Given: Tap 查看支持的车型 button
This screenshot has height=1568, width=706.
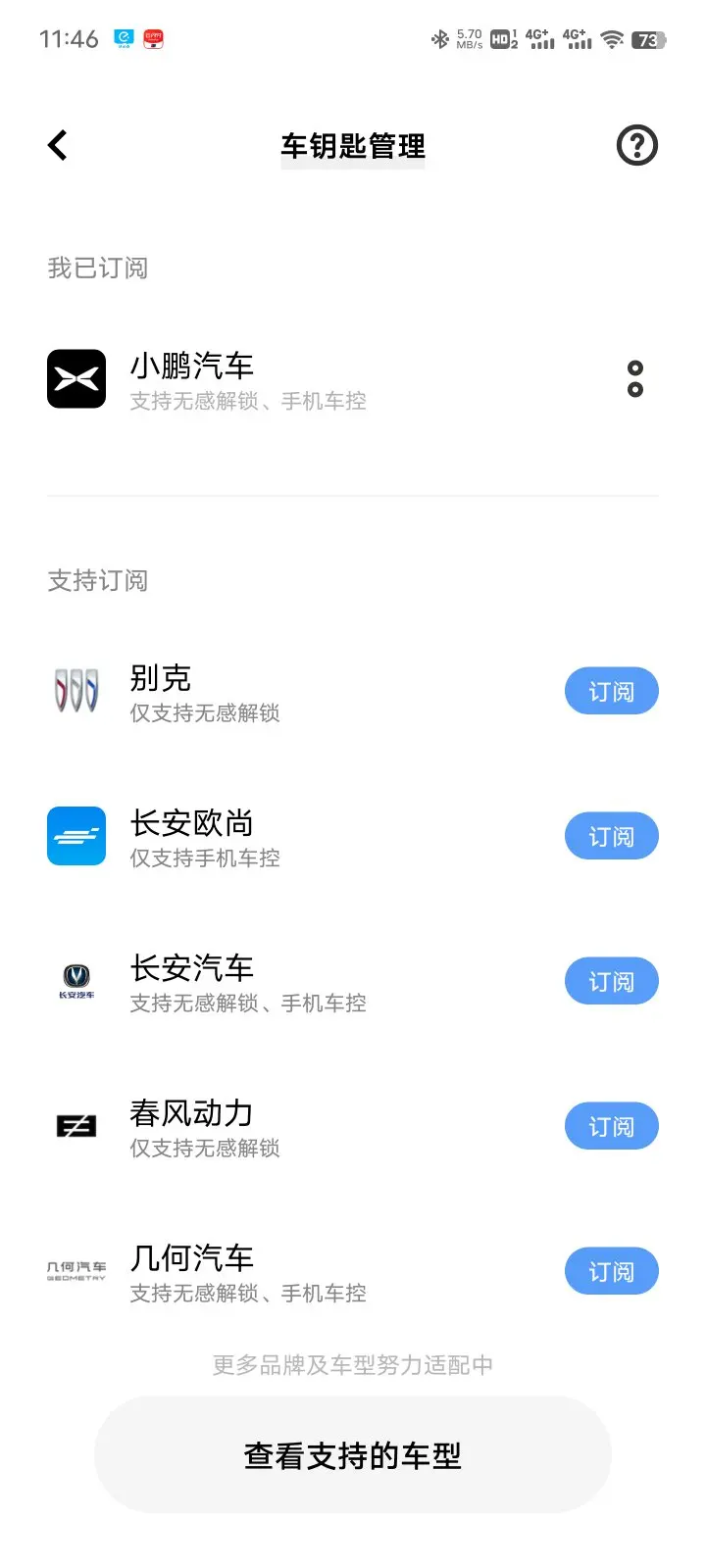Looking at the screenshot, I should tap(353, 1454).
